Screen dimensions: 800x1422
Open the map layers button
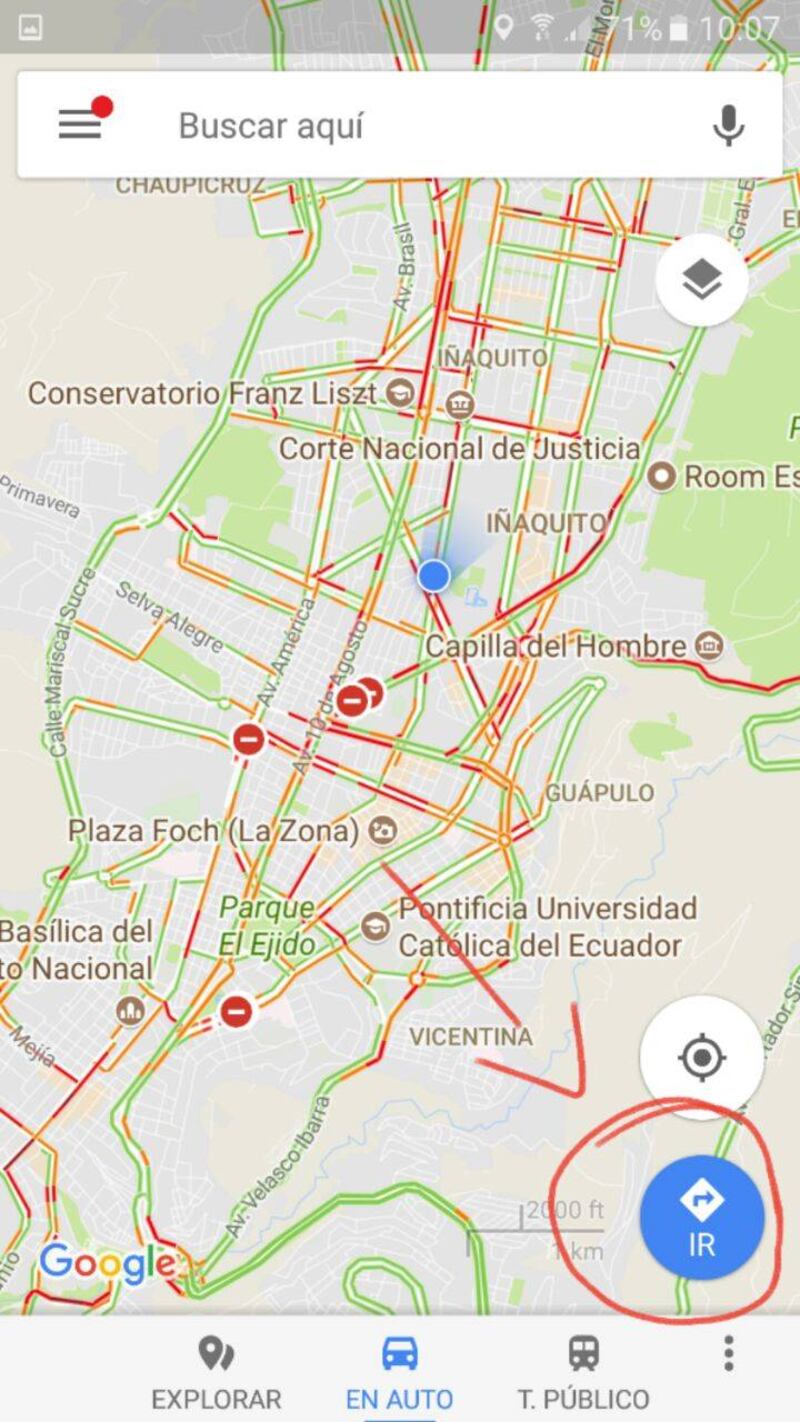click(702, 280)
